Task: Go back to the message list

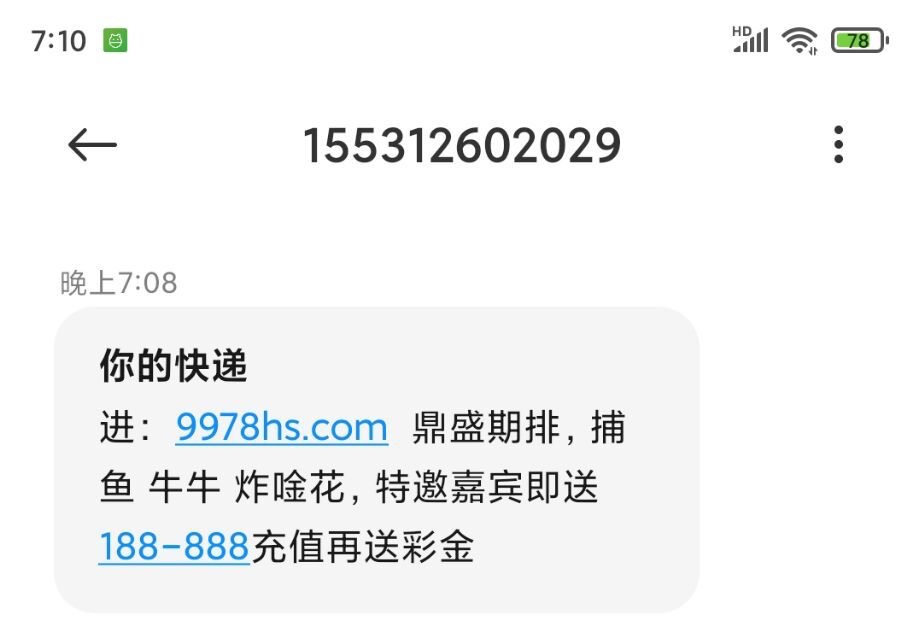Action: click(92, 146)
